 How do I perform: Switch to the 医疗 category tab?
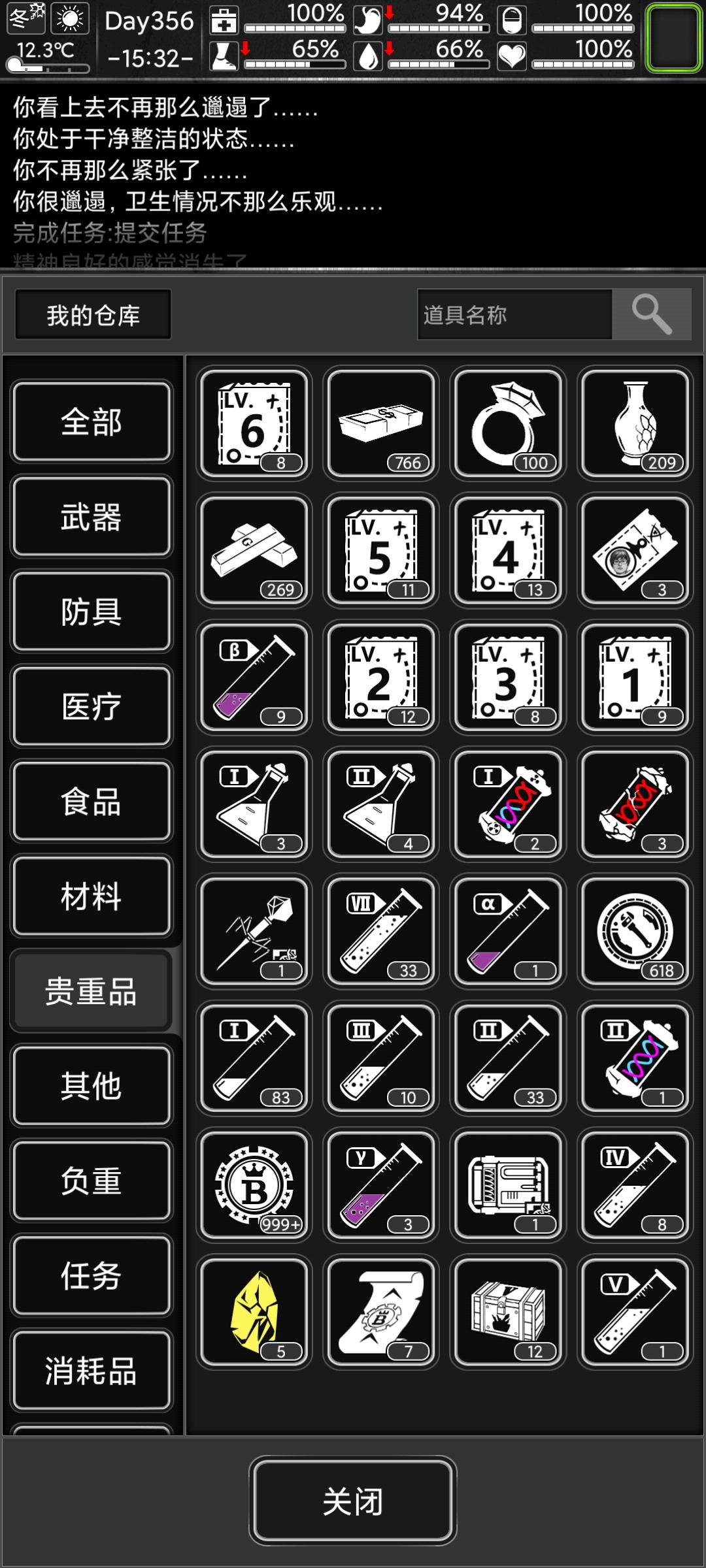click(x=92, y=706)
